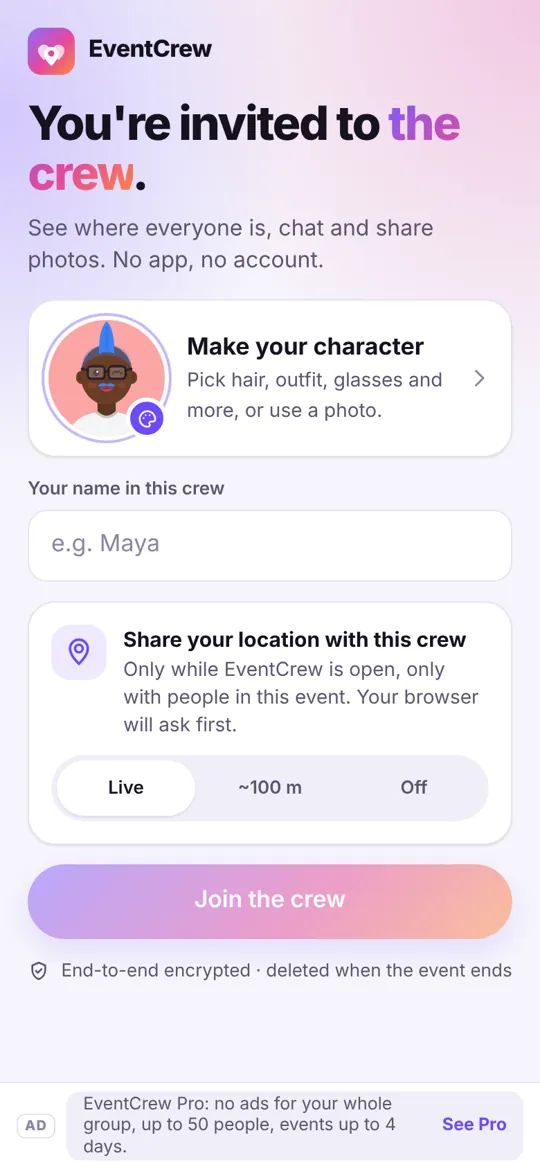This screenshot has height=1169, width=540.
Task: Tap the palette icon on the avatar
Action: click(146, 418)
